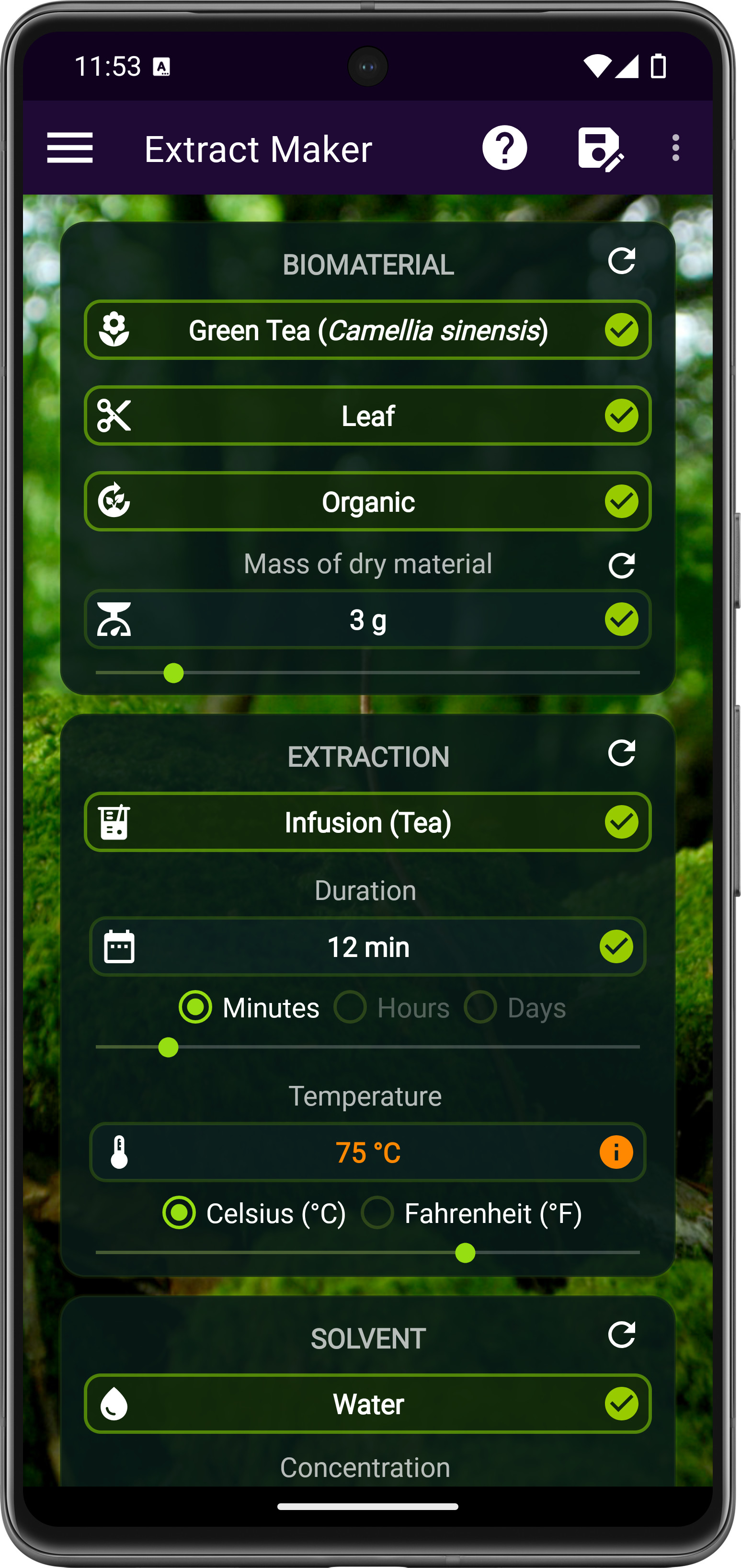Reset the Solvent section

(621, 1335)
